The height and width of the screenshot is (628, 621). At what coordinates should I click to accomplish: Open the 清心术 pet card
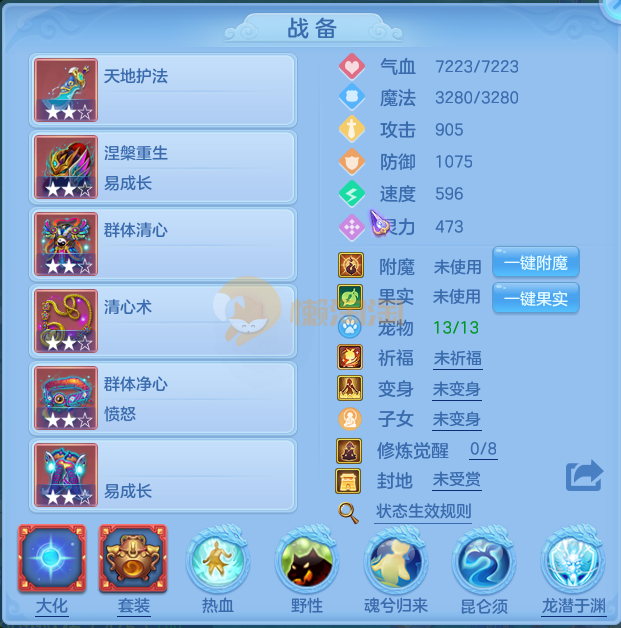click(164, 321)
